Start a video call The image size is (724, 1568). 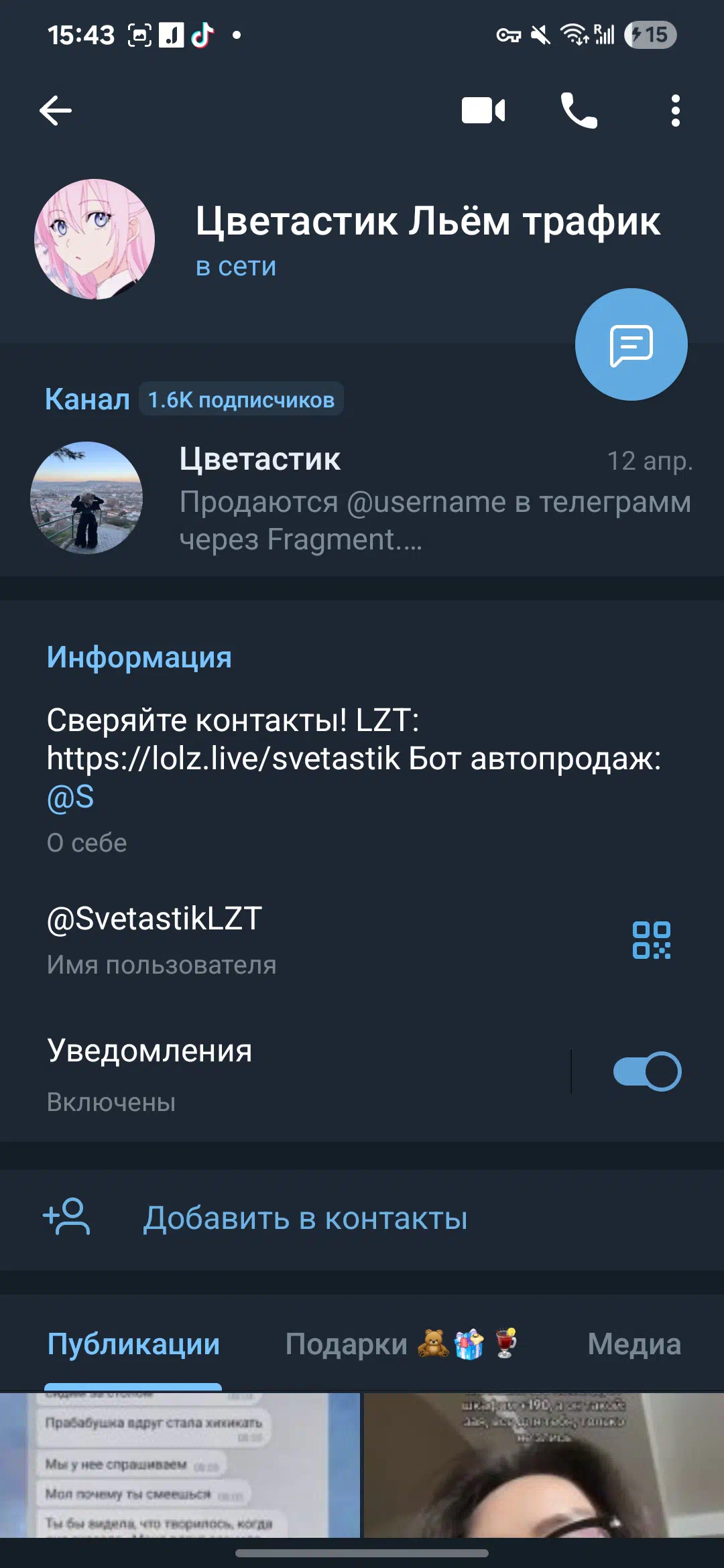(483, 111)
